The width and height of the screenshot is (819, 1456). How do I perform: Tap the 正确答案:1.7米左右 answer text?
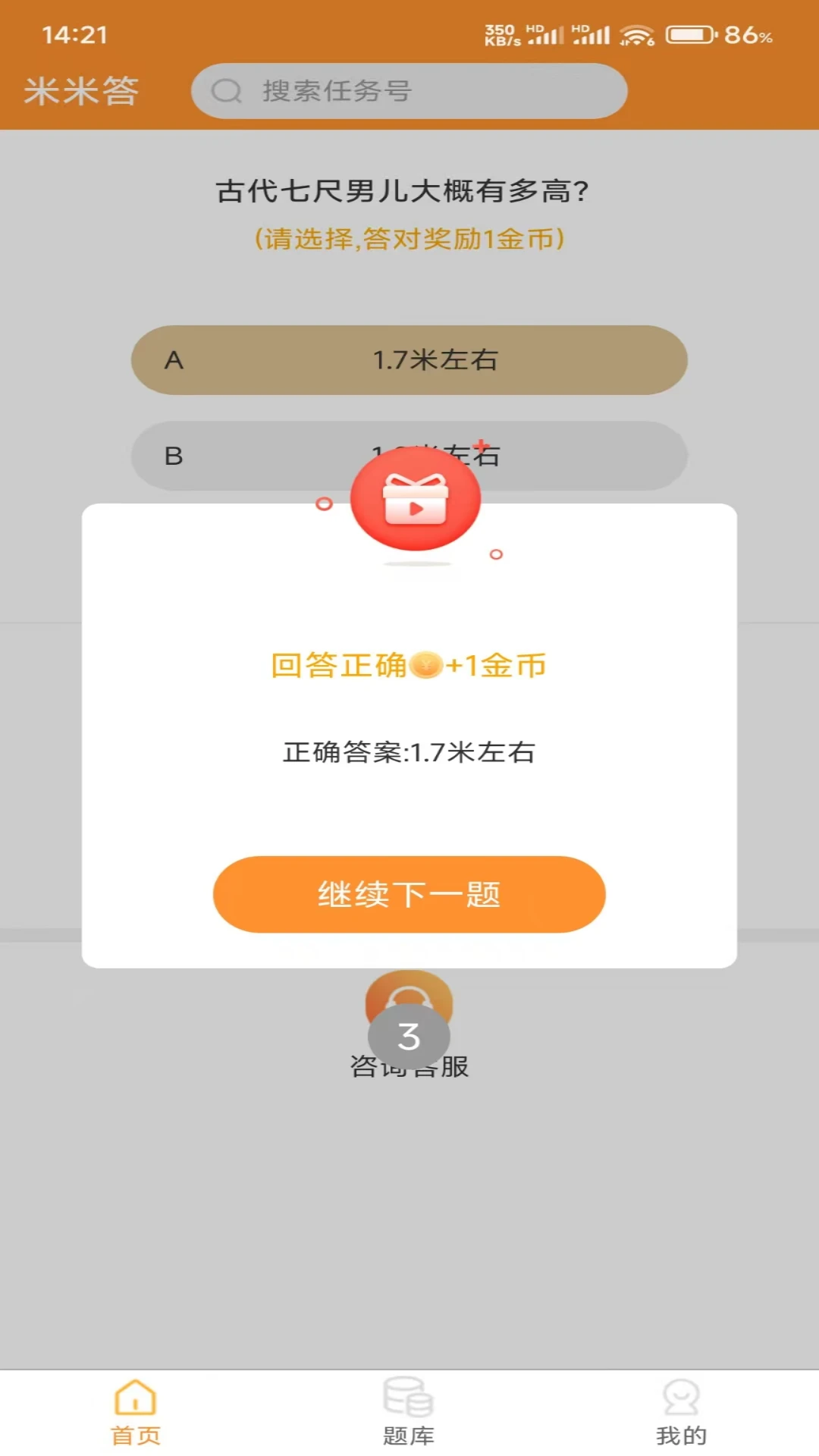click(409, 753)
